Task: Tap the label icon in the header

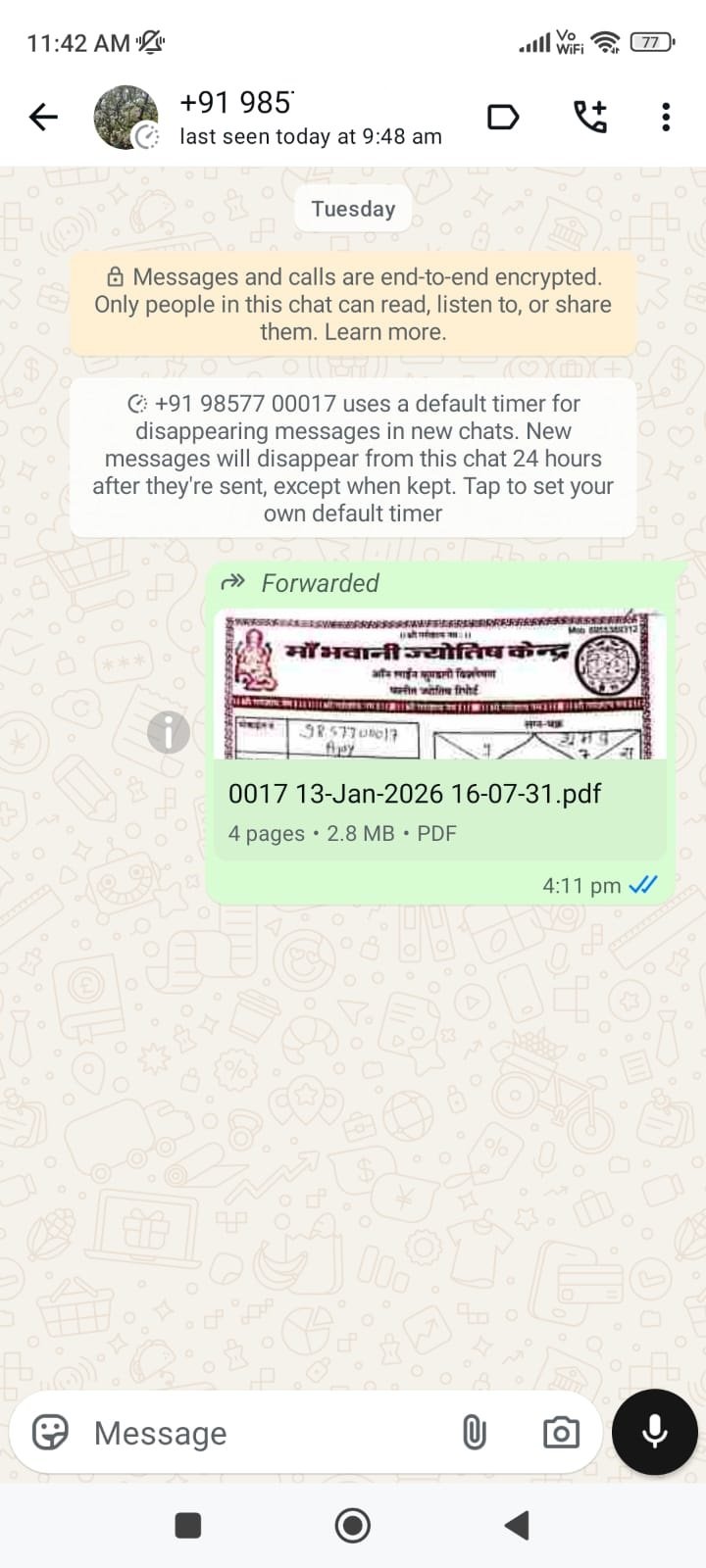Action: click(x=502, y=118)
